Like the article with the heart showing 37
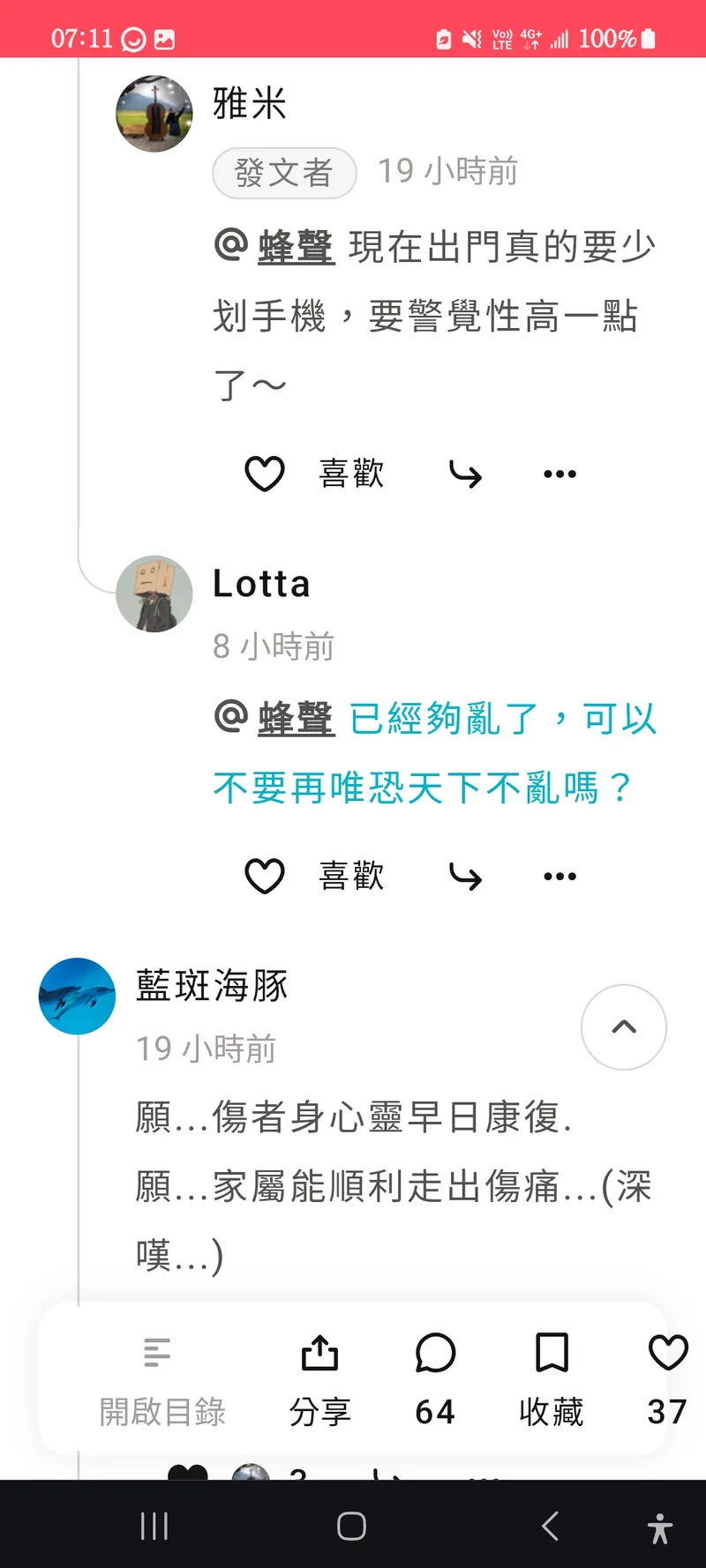 (x=667, y=1380)
